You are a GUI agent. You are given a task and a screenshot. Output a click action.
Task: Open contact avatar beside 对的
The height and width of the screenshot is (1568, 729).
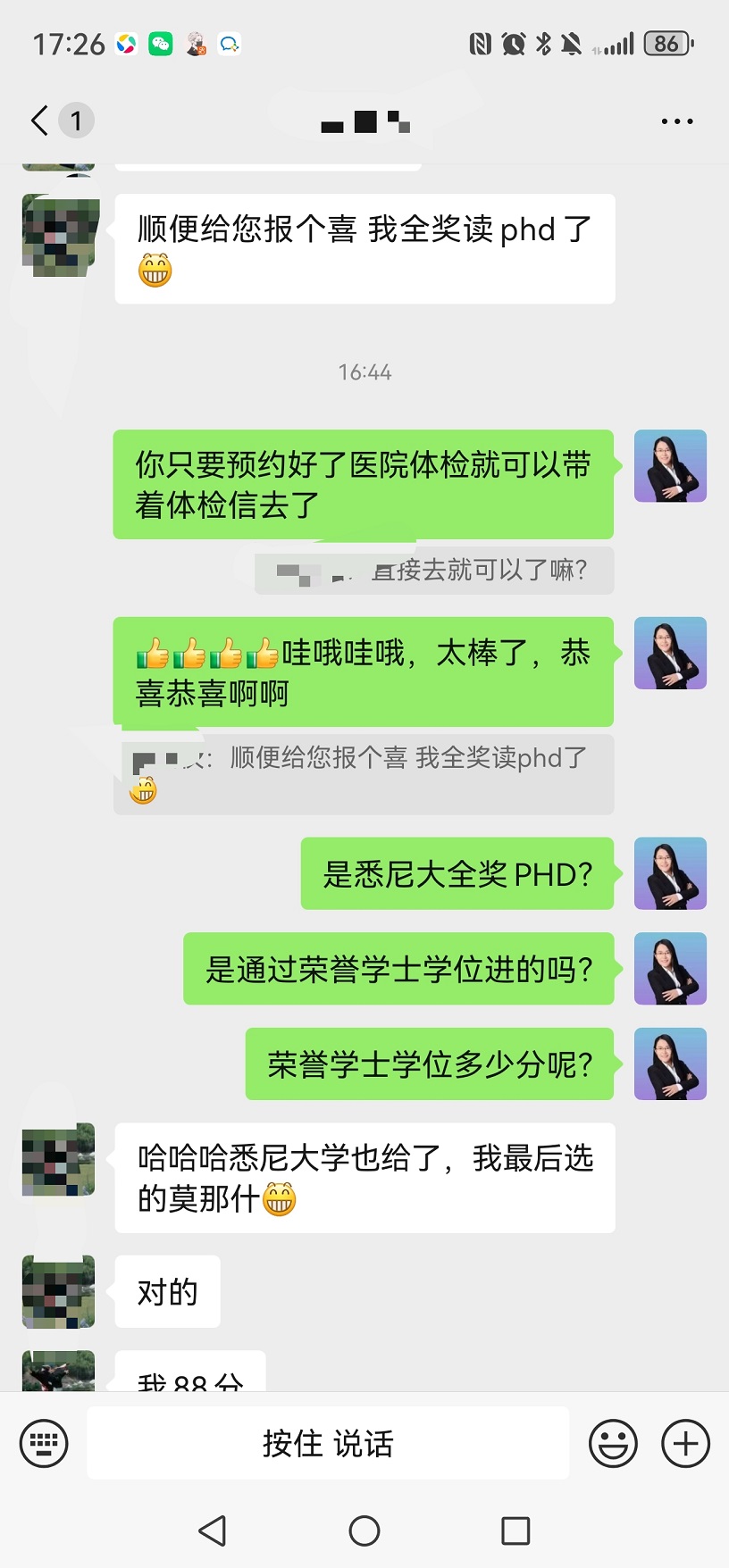(x=59, y=1291)
